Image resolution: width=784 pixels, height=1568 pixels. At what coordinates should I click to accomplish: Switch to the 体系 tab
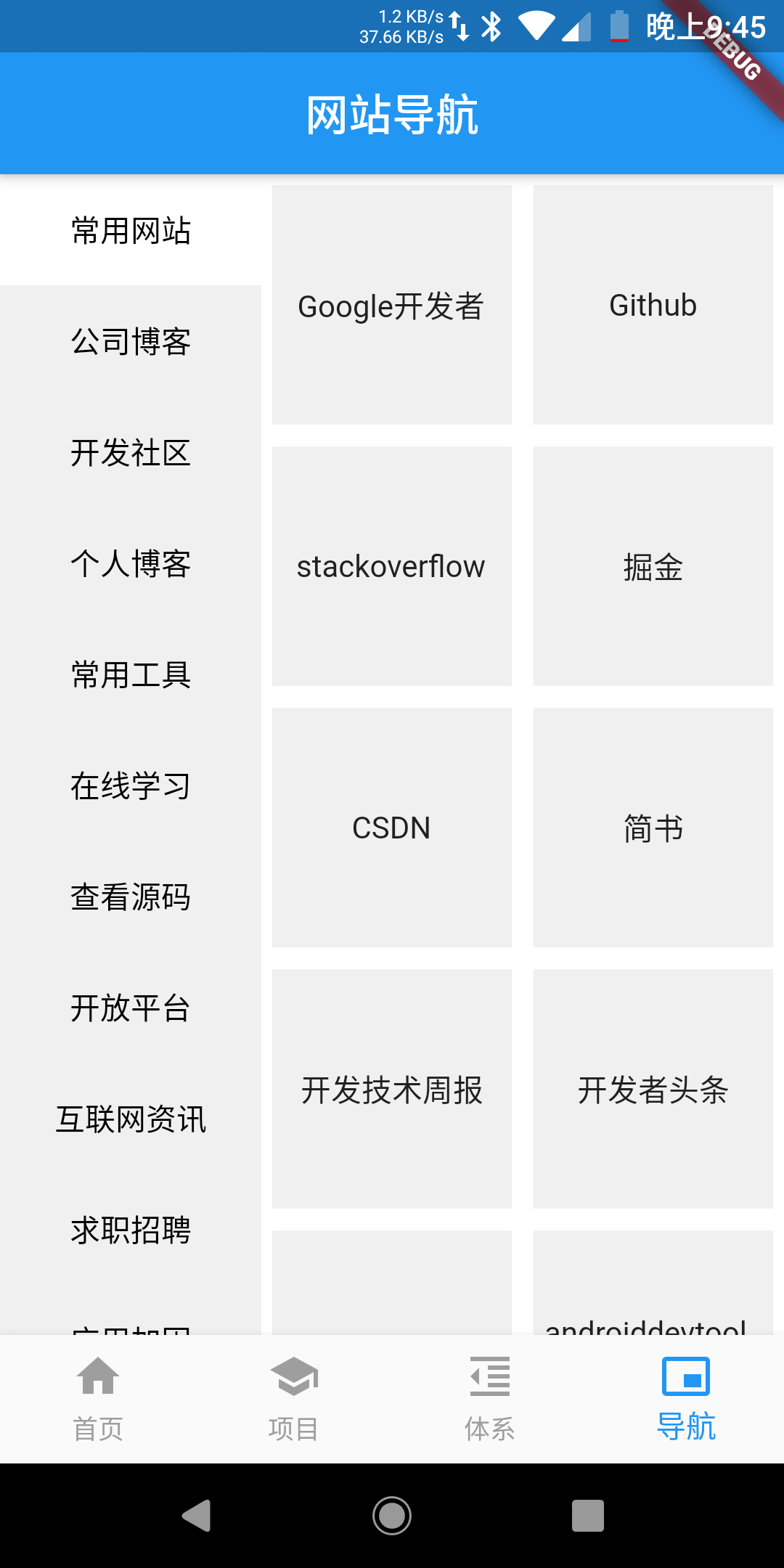tap(490, 1399)
